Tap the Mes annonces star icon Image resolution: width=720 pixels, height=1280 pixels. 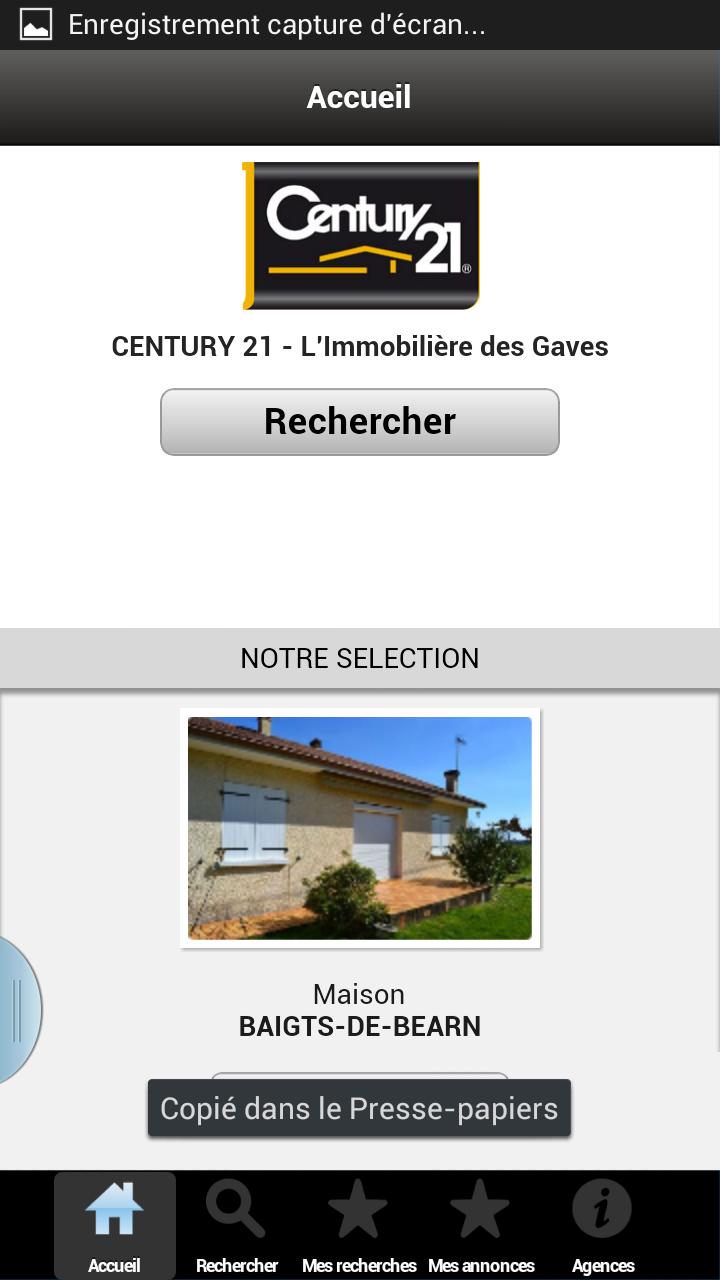click(x=480, y=1207)
